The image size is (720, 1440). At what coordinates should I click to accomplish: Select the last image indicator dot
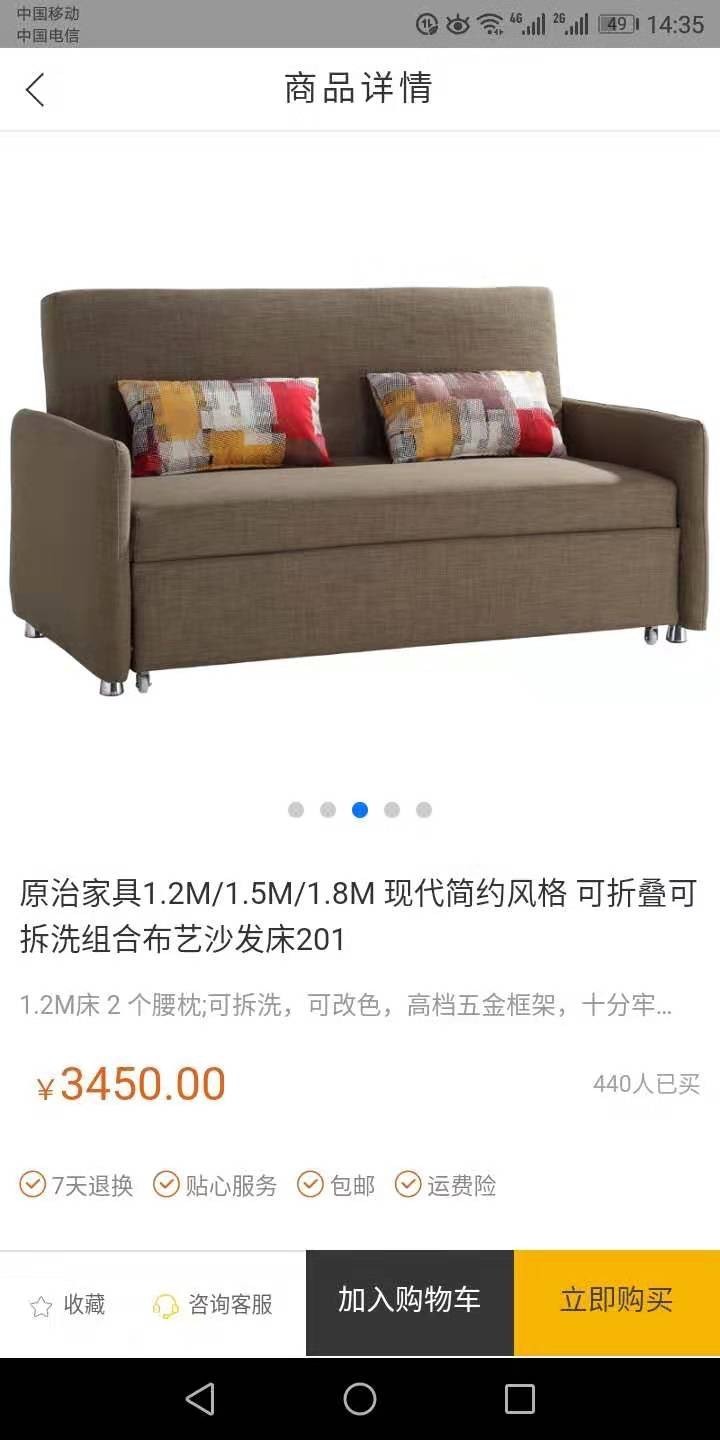[x=424, y=810]
